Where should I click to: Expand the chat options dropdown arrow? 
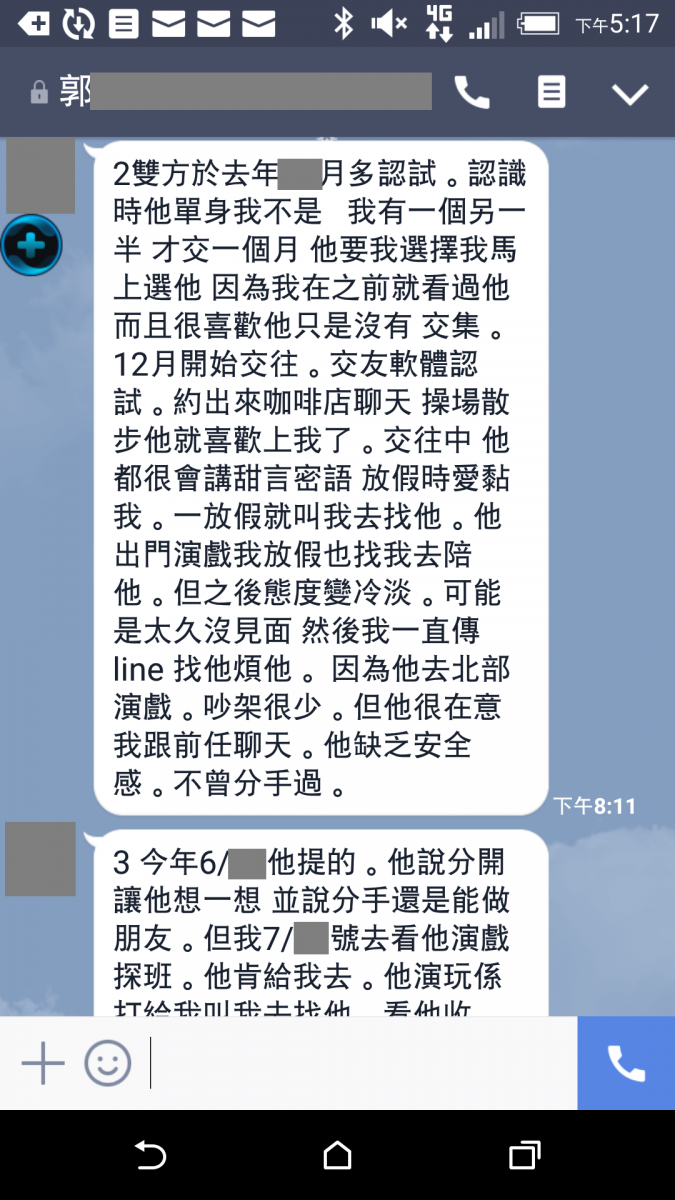pyautogui.click(x=630, y=94)
